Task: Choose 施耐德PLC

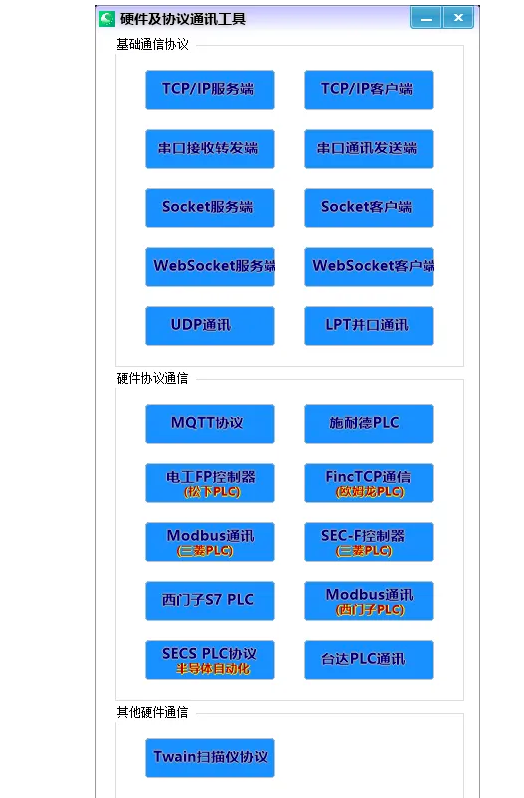Action: 369,424
